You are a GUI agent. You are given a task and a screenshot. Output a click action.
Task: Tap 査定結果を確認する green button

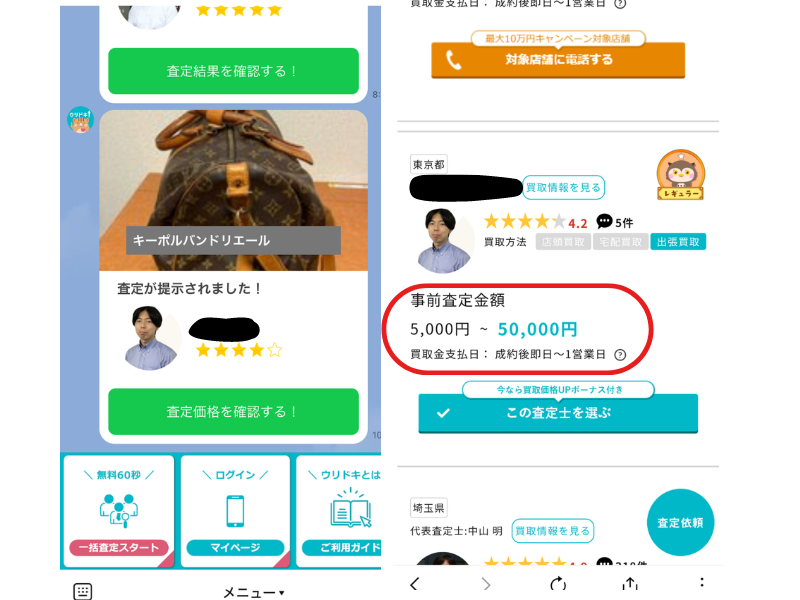(x=232, y=71)
